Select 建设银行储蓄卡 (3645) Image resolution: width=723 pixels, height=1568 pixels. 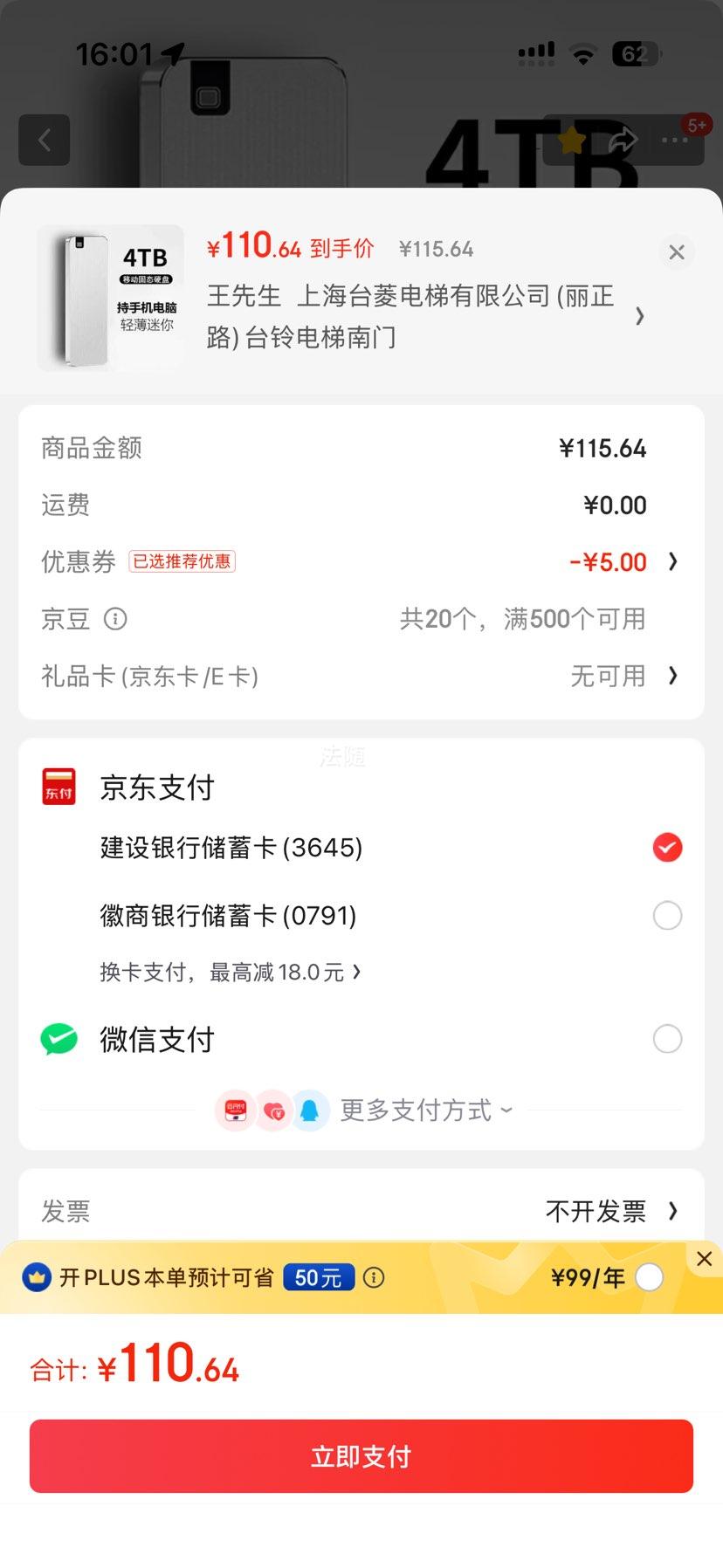tap(667, 848)
